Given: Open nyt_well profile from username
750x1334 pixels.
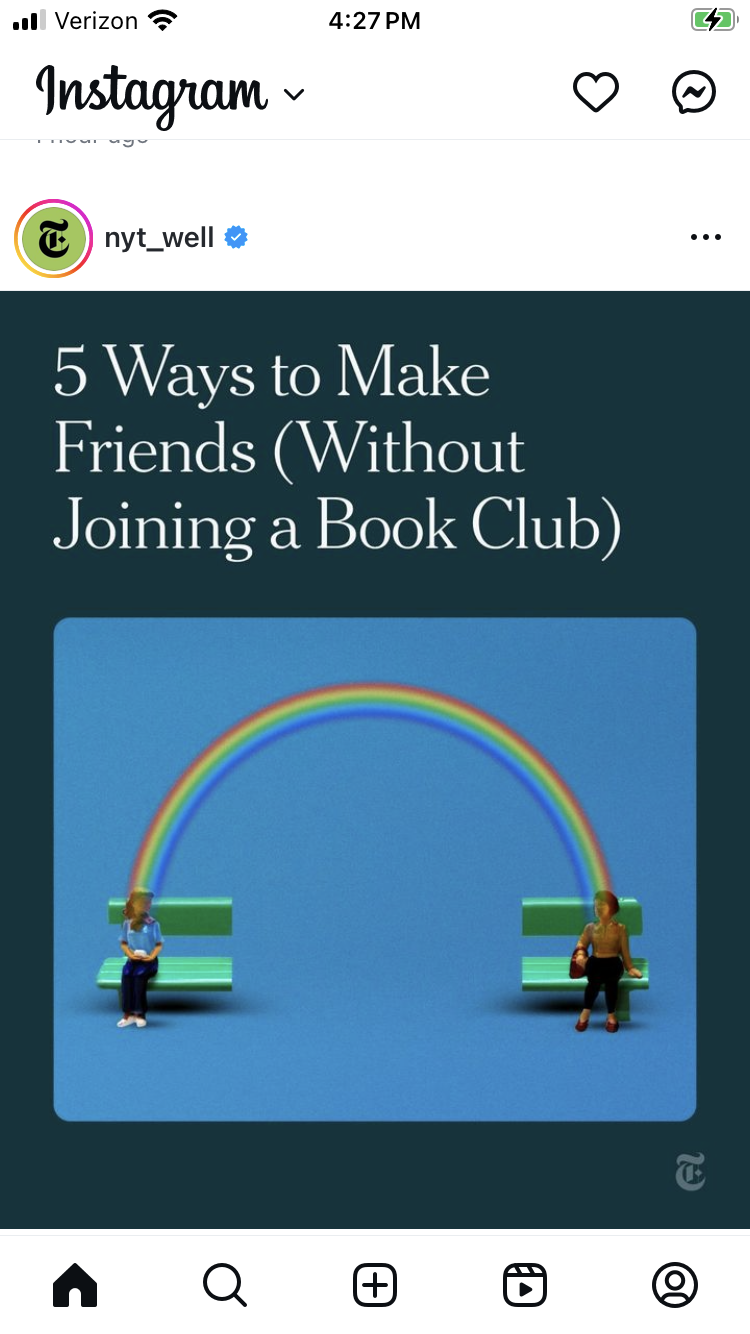Looking at the screenshot, I should click(159, 238).
